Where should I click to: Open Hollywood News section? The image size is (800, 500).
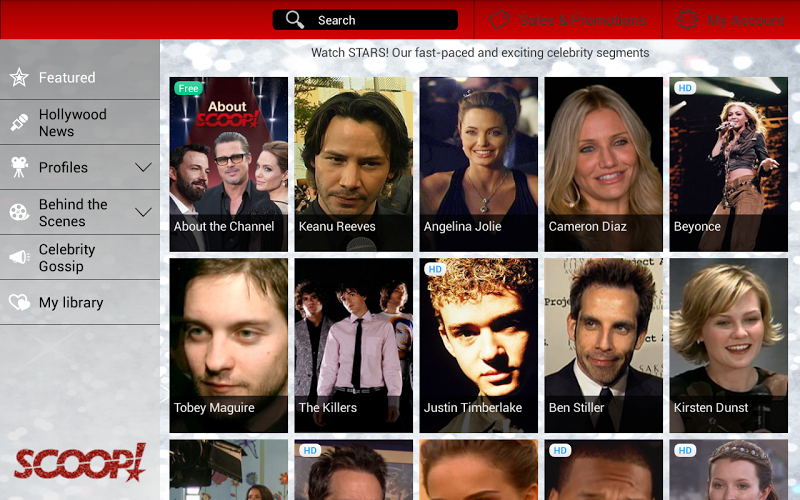80,123
